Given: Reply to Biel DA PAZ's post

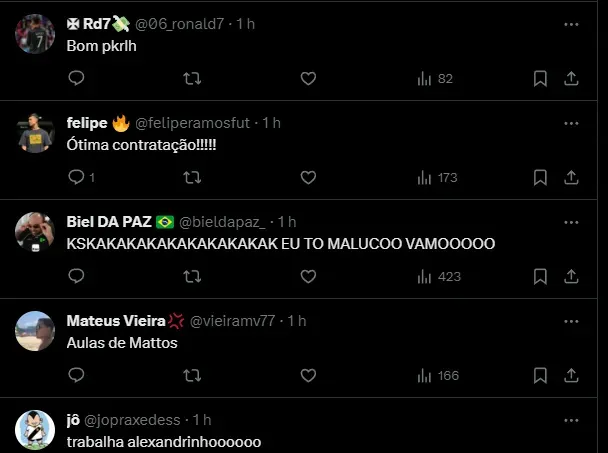Looking at the screenshot, I should (77, 276).
